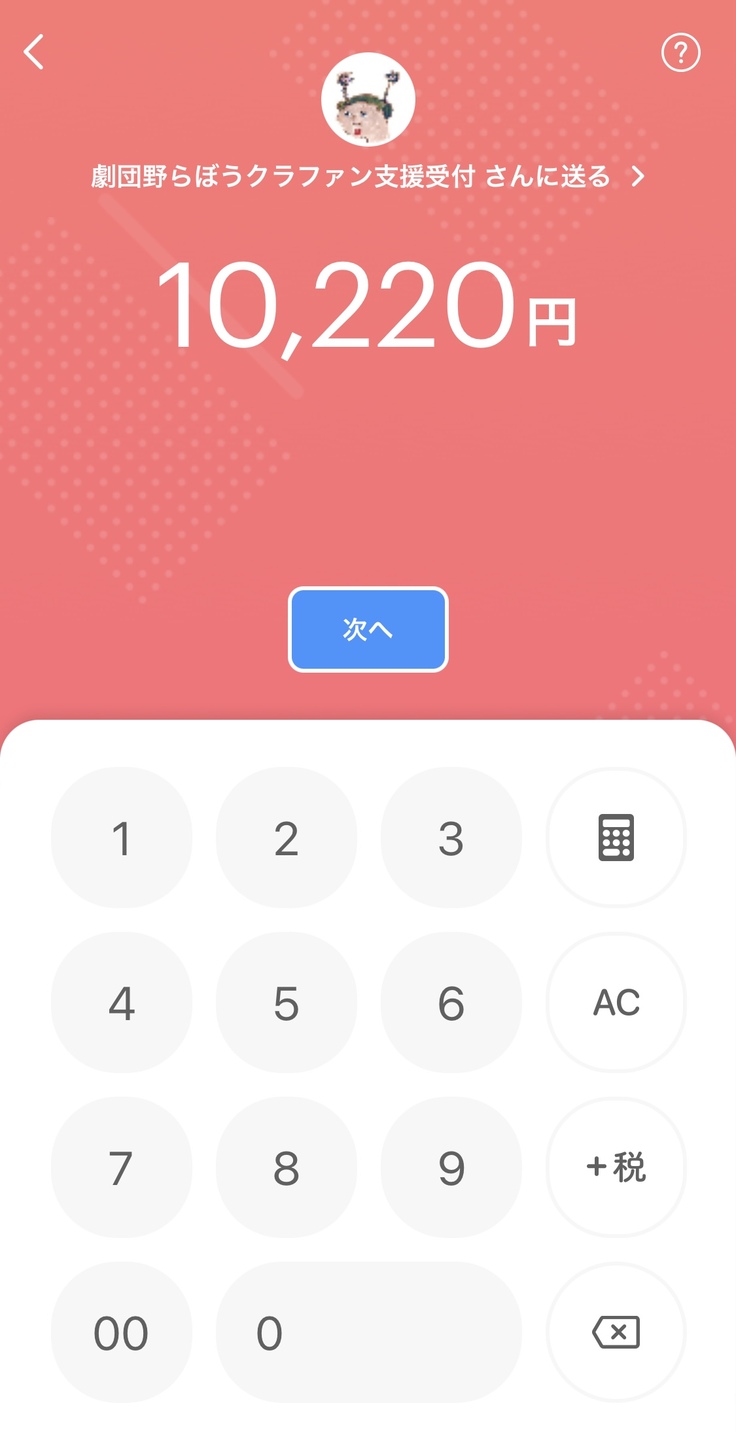
Task: Tap the 次へ button to proceed
Action: point(368,629)
